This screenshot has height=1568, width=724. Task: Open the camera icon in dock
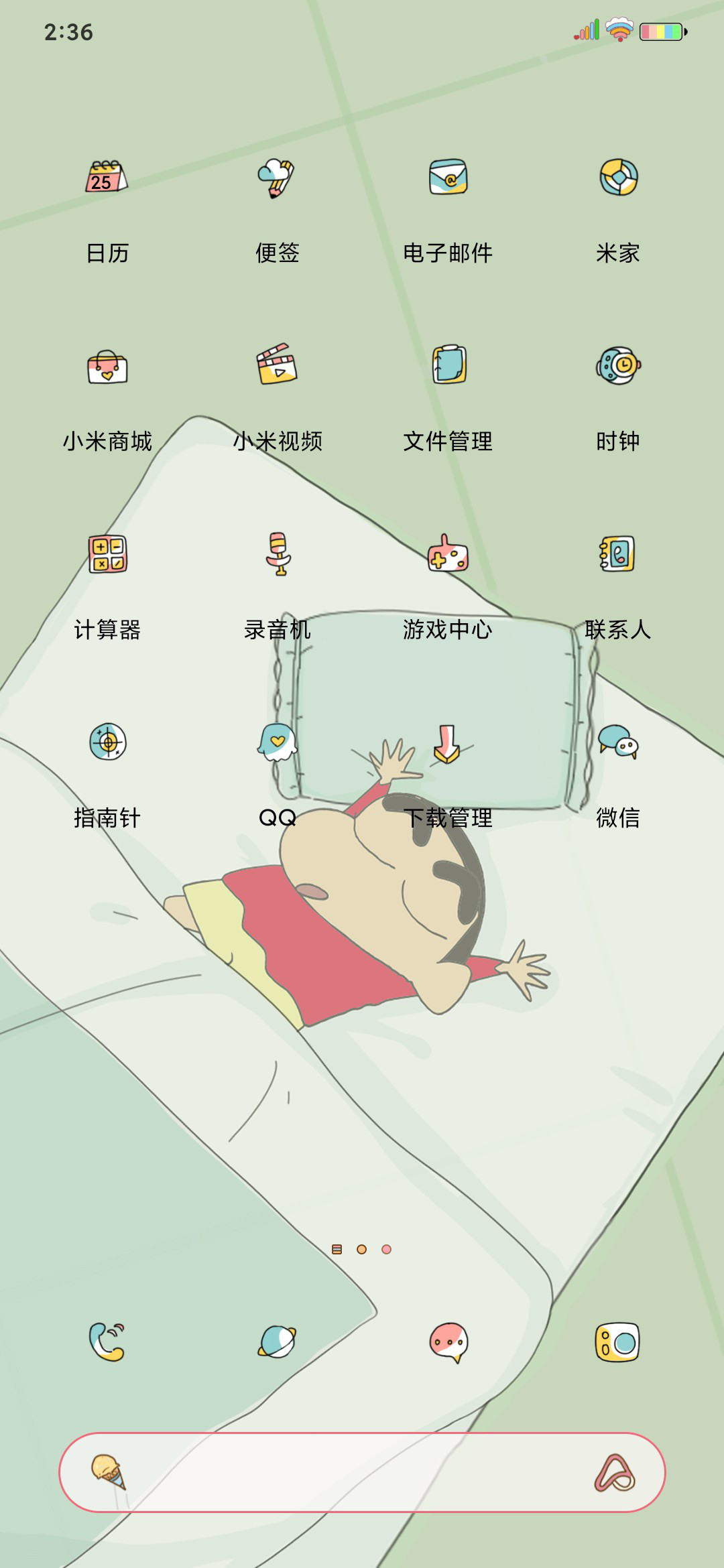click(618, 1342)
